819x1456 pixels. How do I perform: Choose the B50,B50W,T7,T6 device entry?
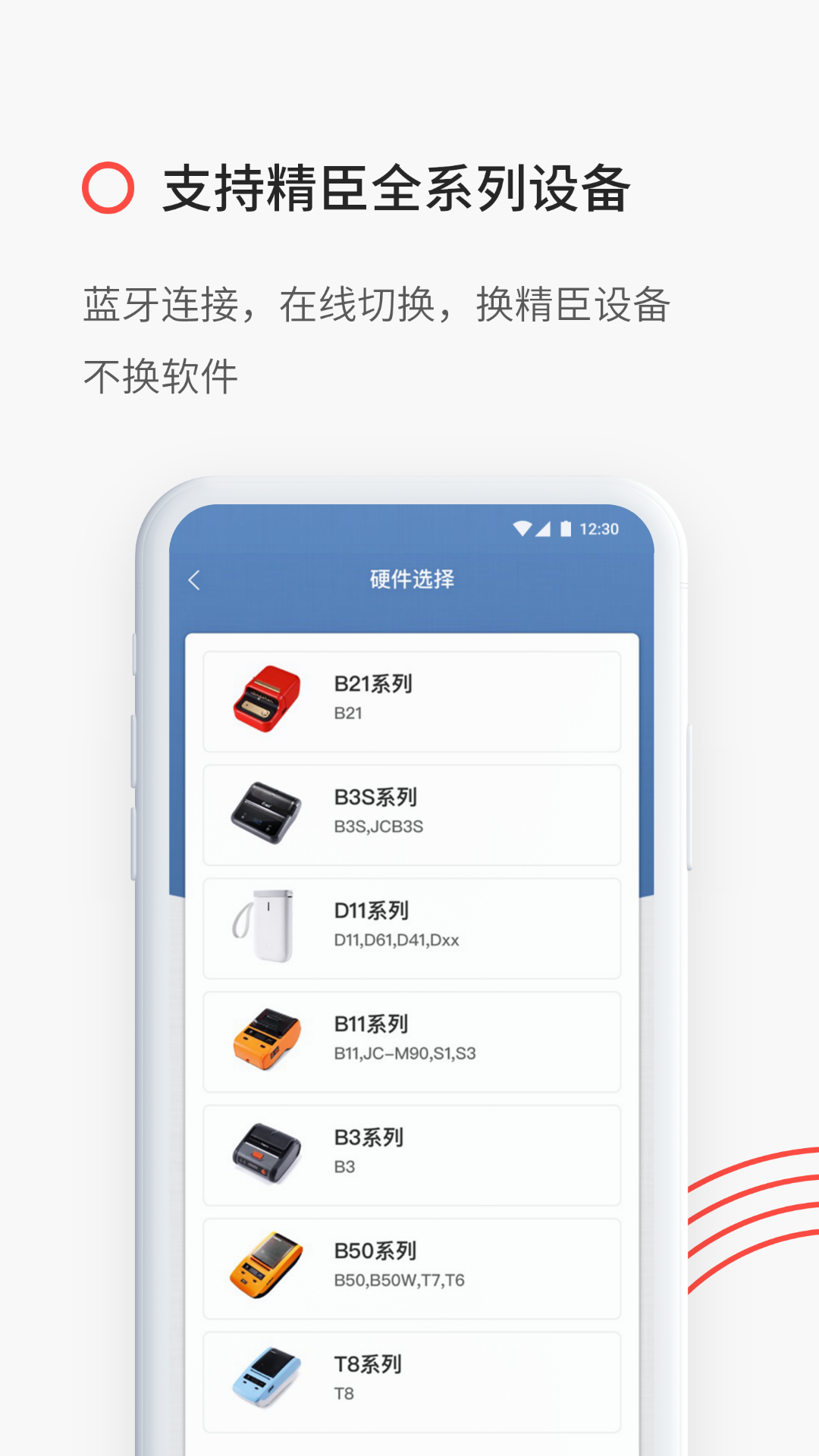[398, 1281]
